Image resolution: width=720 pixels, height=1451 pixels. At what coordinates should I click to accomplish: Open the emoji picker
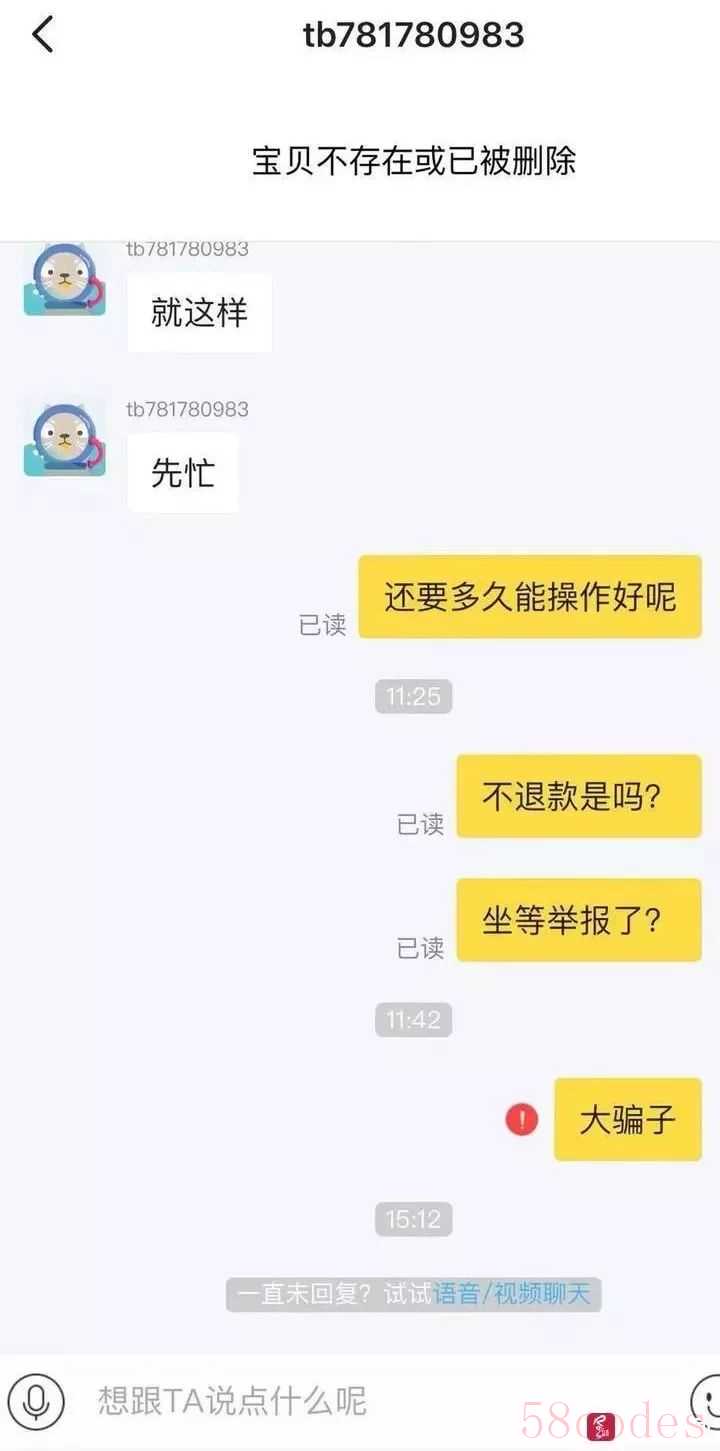(707, 1396)
